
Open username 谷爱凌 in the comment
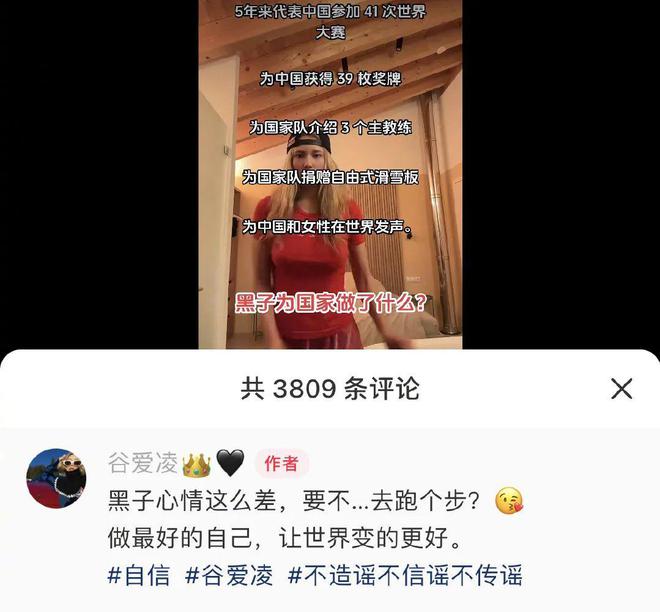(x=142, y=463)
